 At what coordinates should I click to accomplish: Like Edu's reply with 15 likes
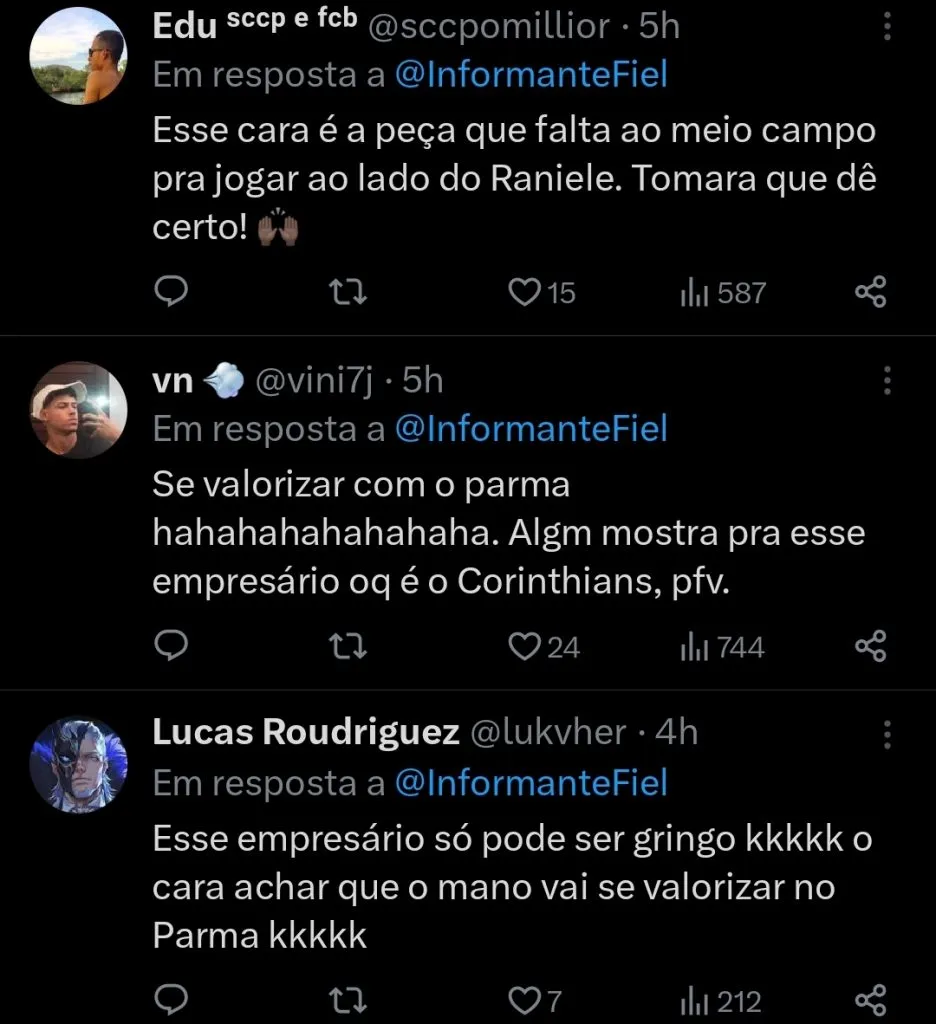point(524,291)
